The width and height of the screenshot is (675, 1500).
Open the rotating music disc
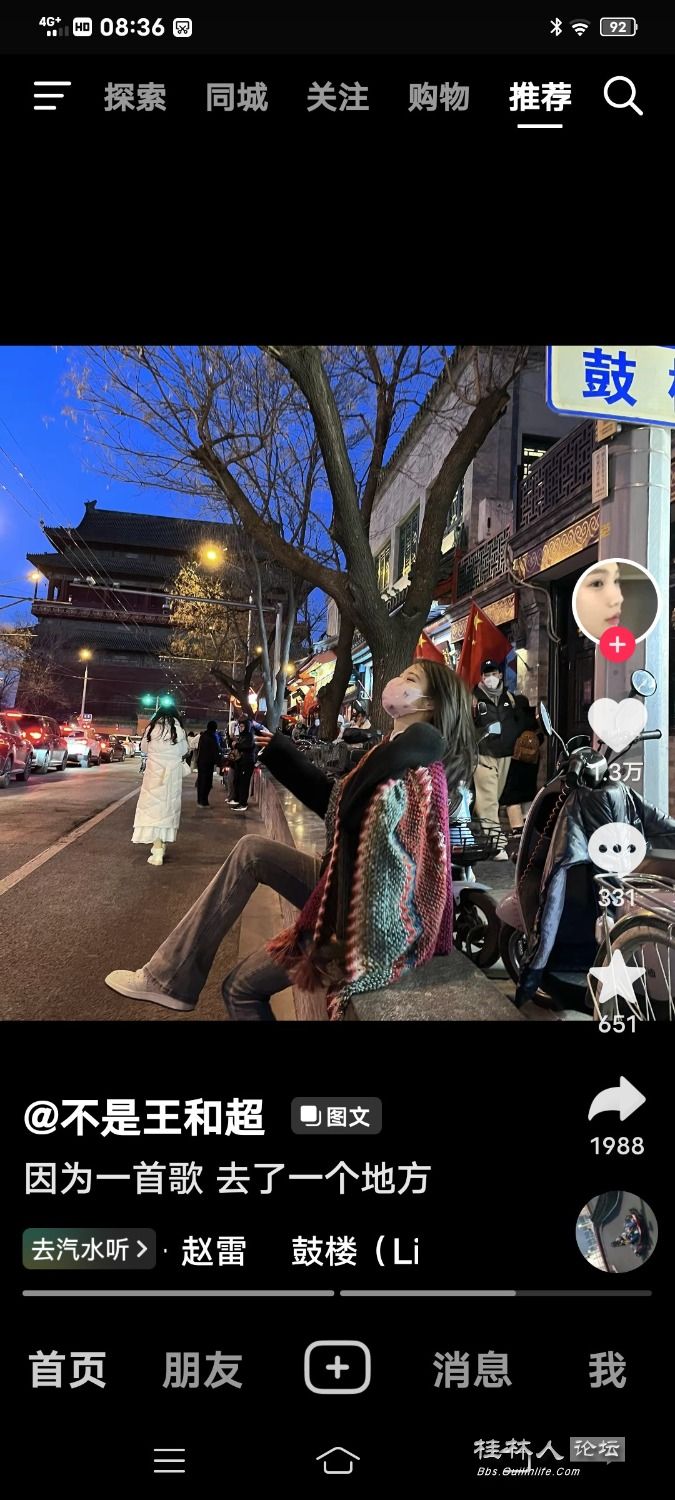coord(616,1232)
